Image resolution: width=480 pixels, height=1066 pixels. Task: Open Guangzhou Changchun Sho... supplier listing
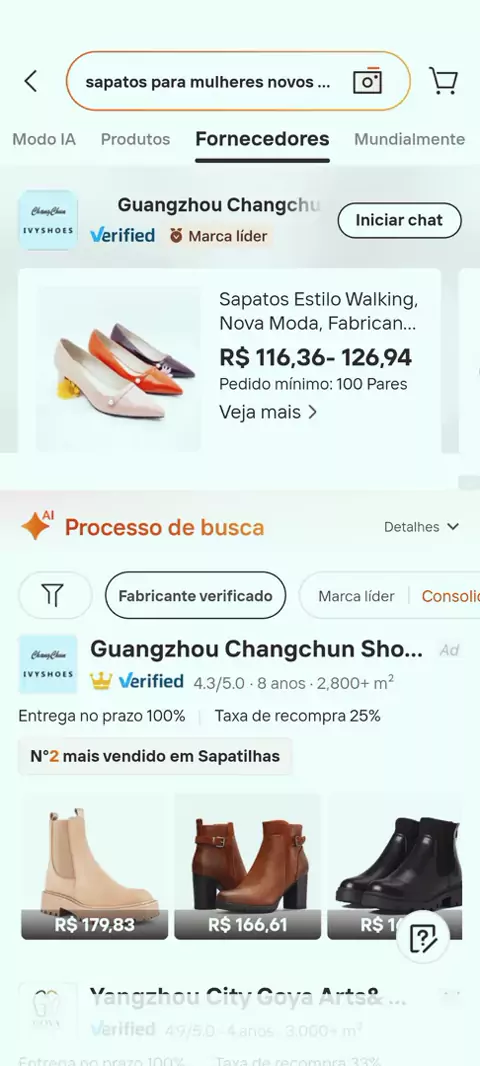[256, 649]
